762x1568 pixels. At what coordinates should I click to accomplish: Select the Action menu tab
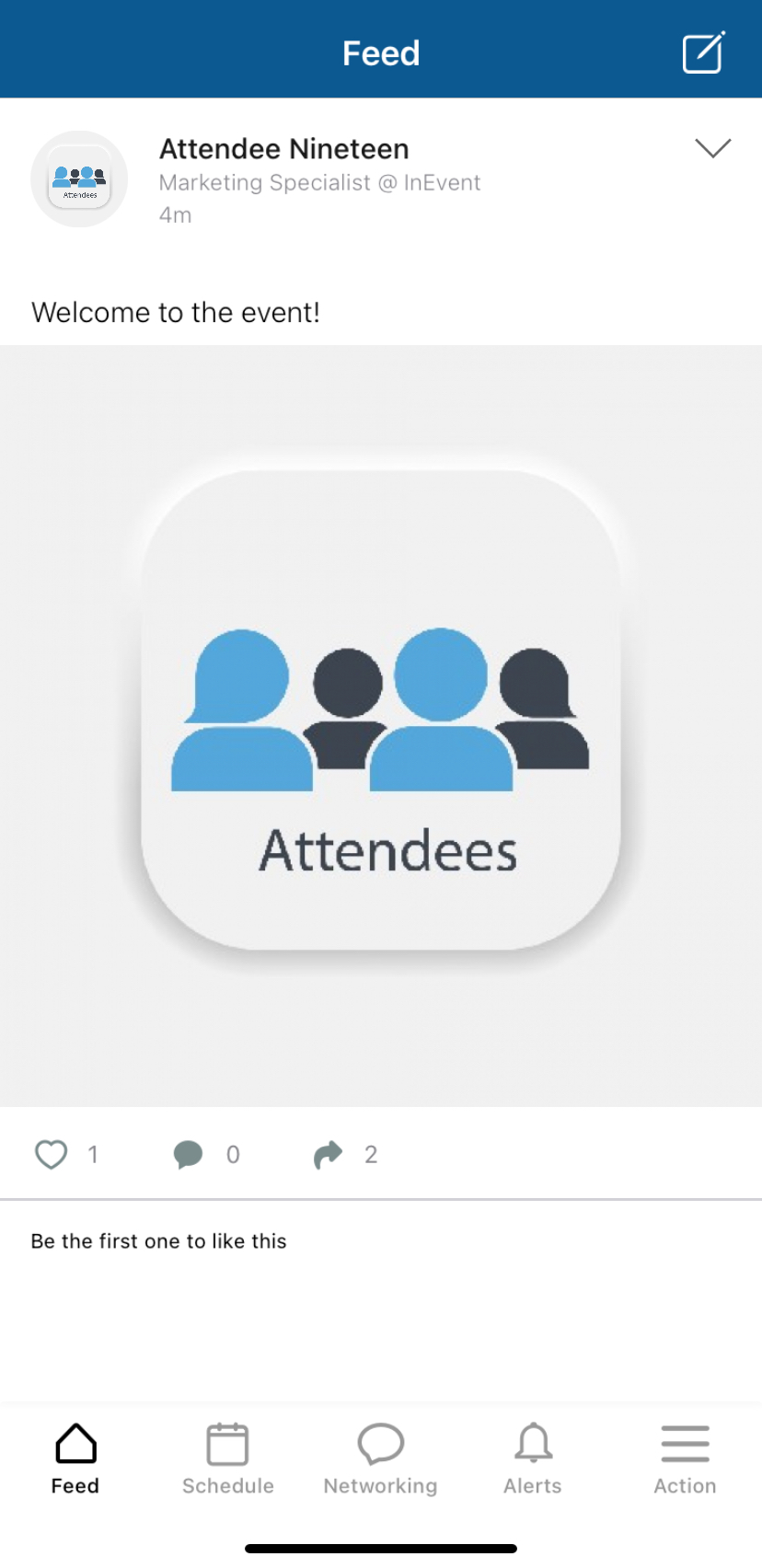pos(685,1458)
